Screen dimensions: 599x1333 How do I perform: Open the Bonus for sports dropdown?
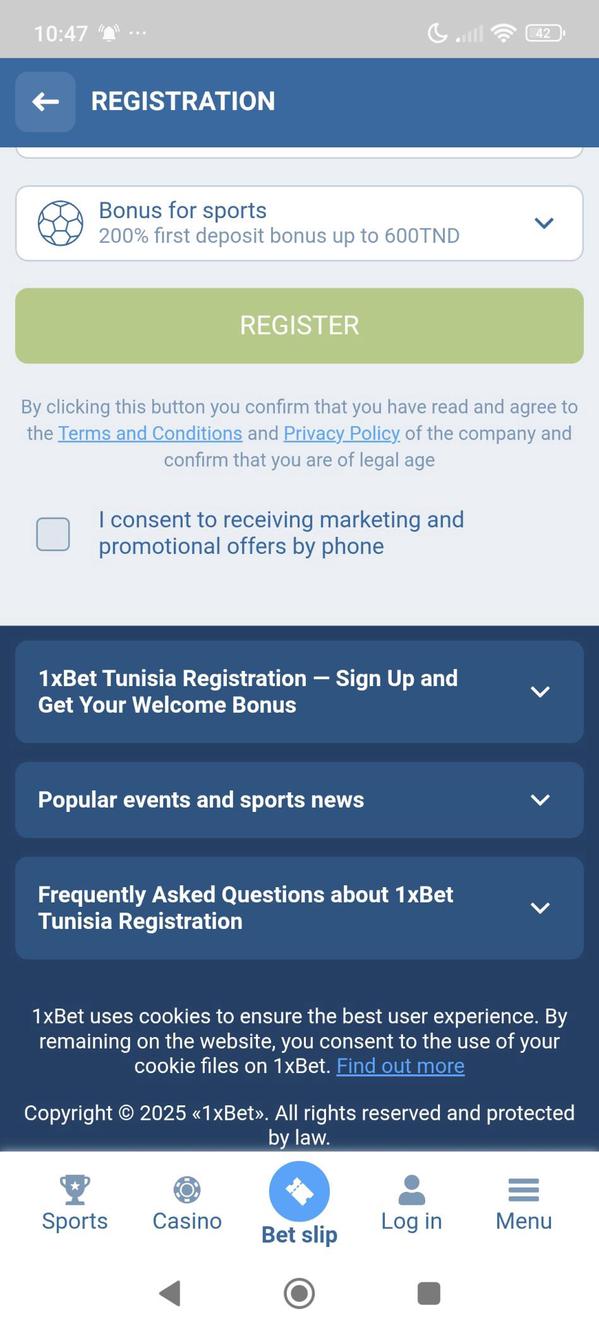[x=299, y=223]
